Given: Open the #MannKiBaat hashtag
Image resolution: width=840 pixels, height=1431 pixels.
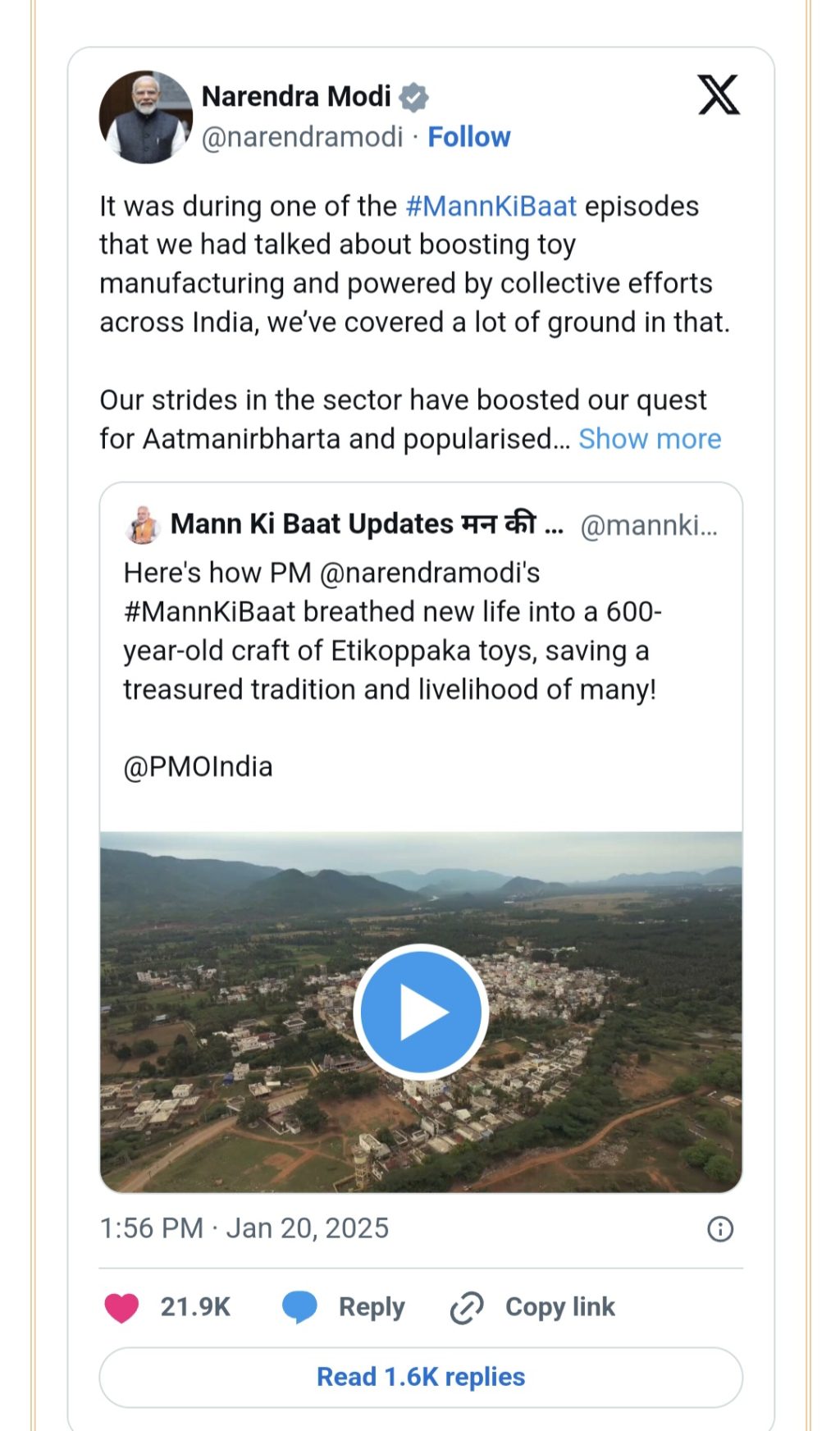Looking at the screenshot, I should click(x=491, y=206).
